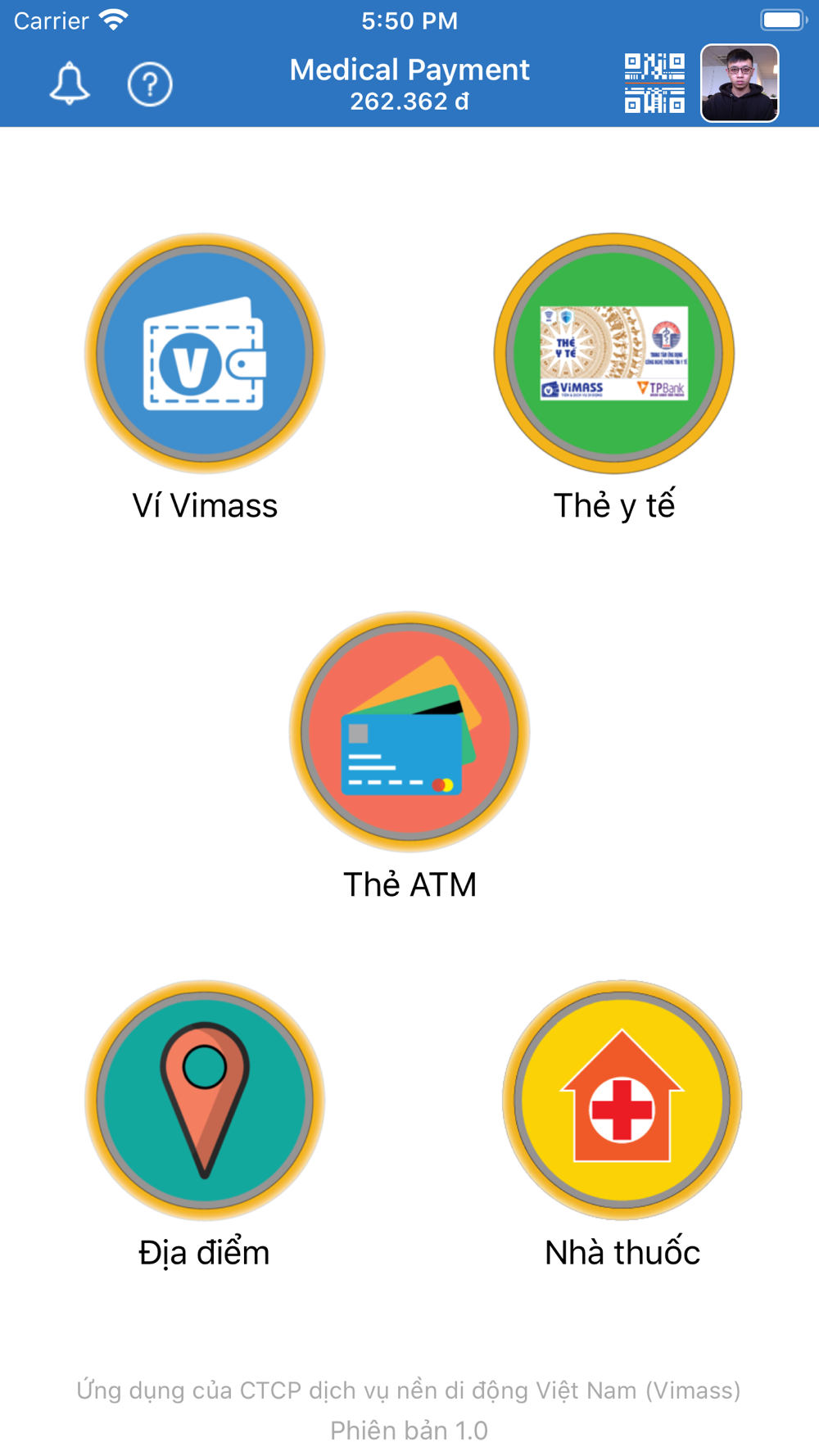Open the profile photo avatar

740,84
